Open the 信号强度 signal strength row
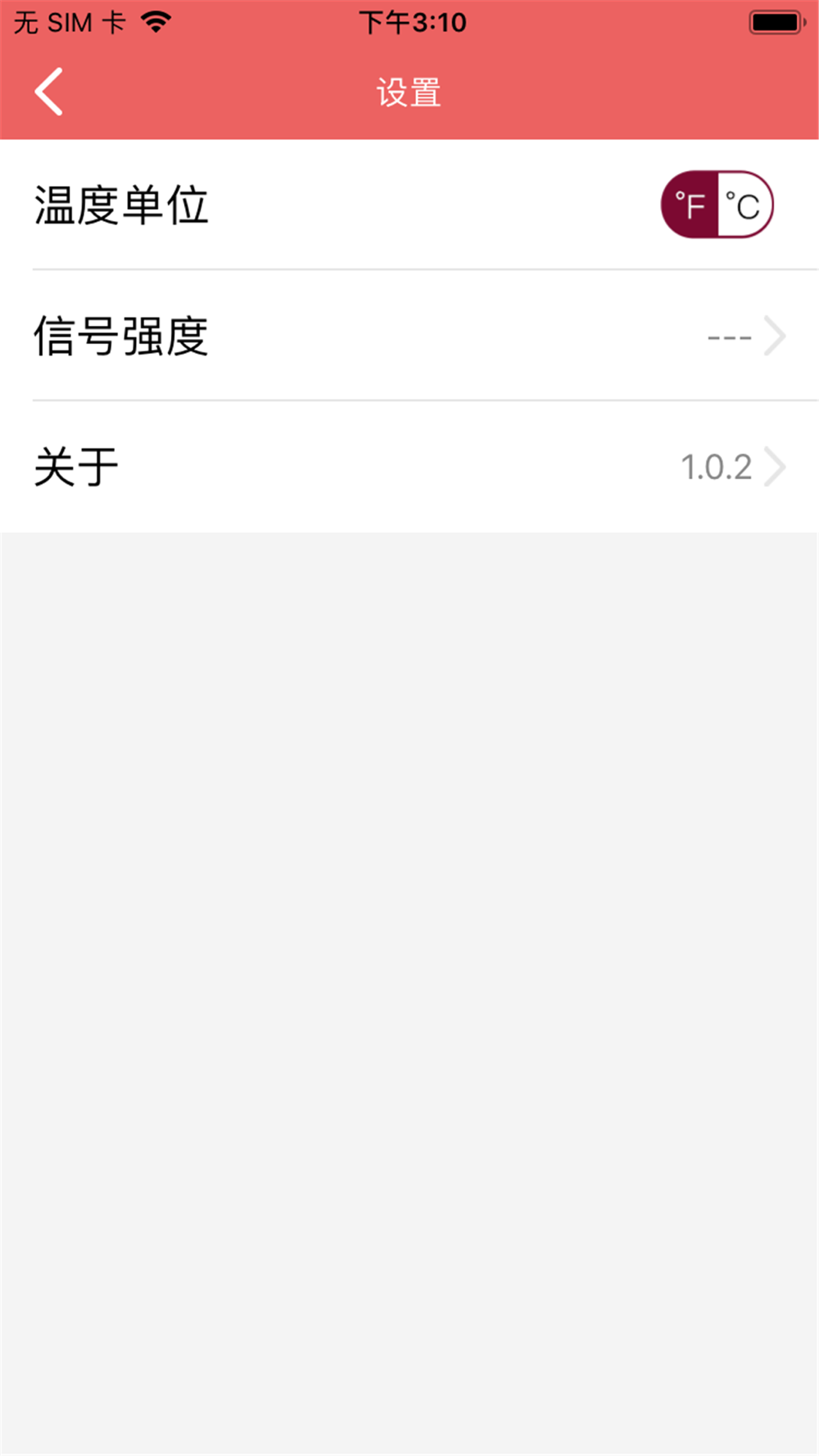 (x=409, y=336)
